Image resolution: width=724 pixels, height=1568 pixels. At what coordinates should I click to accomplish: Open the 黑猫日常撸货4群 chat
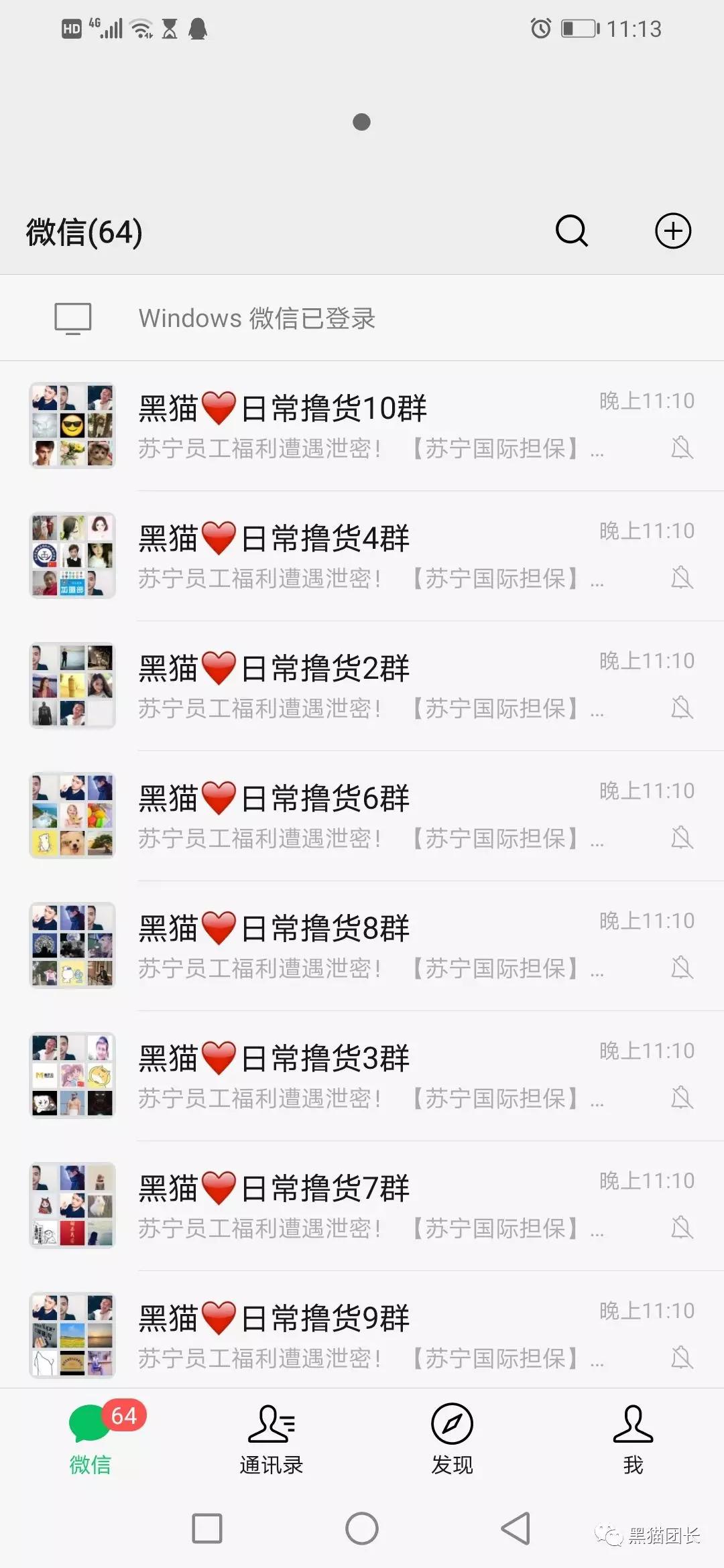[x=362, y=556]
